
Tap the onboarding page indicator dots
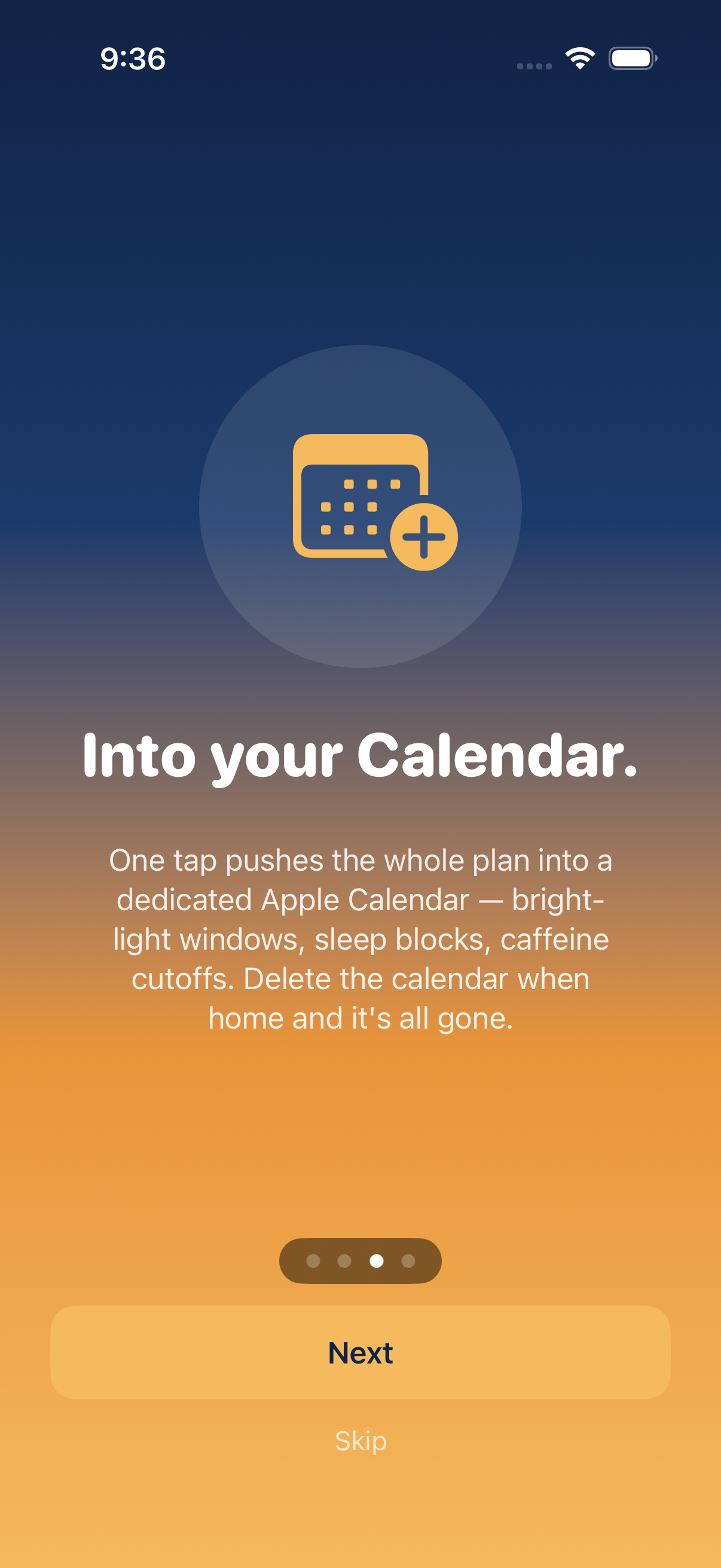pos(360,1261)
